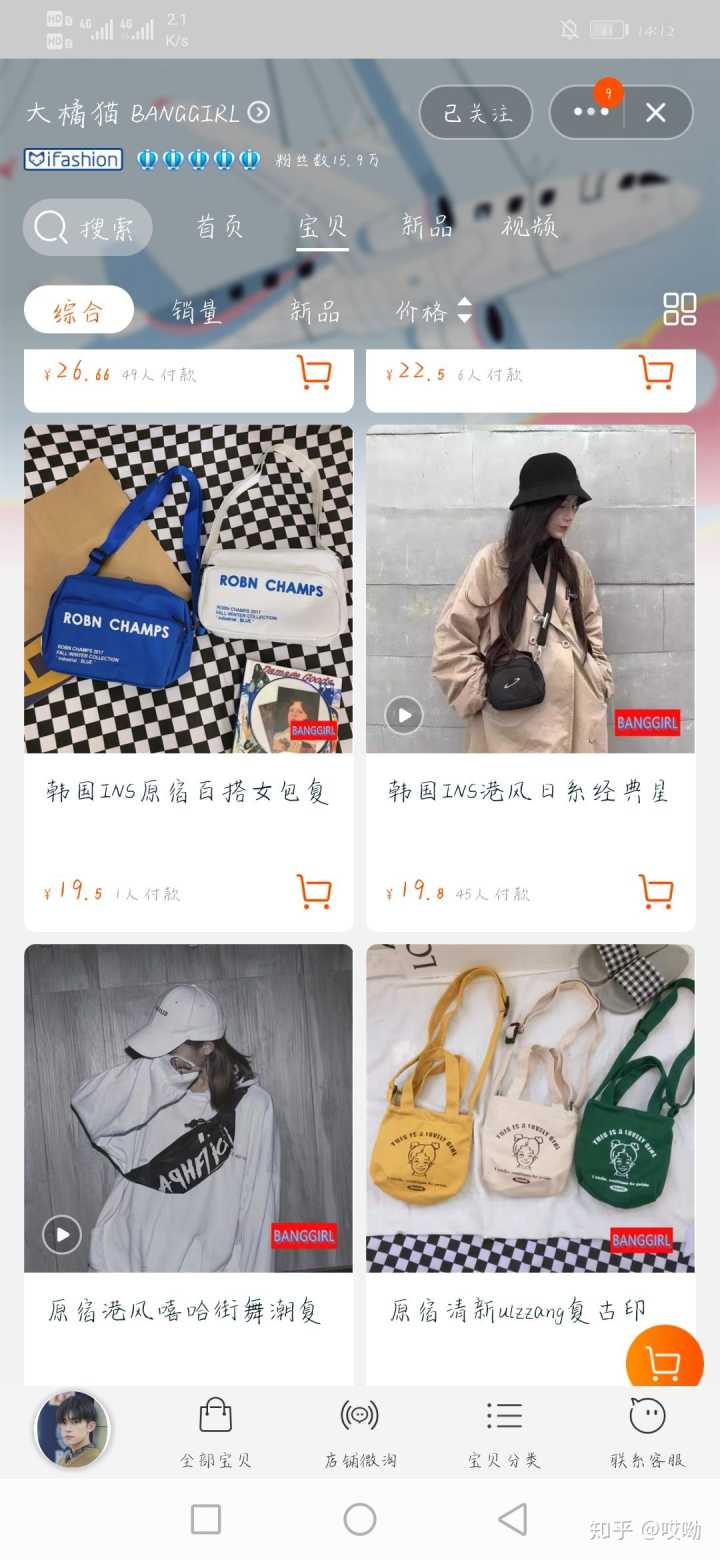
Task: Open the three-dot more options menu
Action: [x=590, y=113]
